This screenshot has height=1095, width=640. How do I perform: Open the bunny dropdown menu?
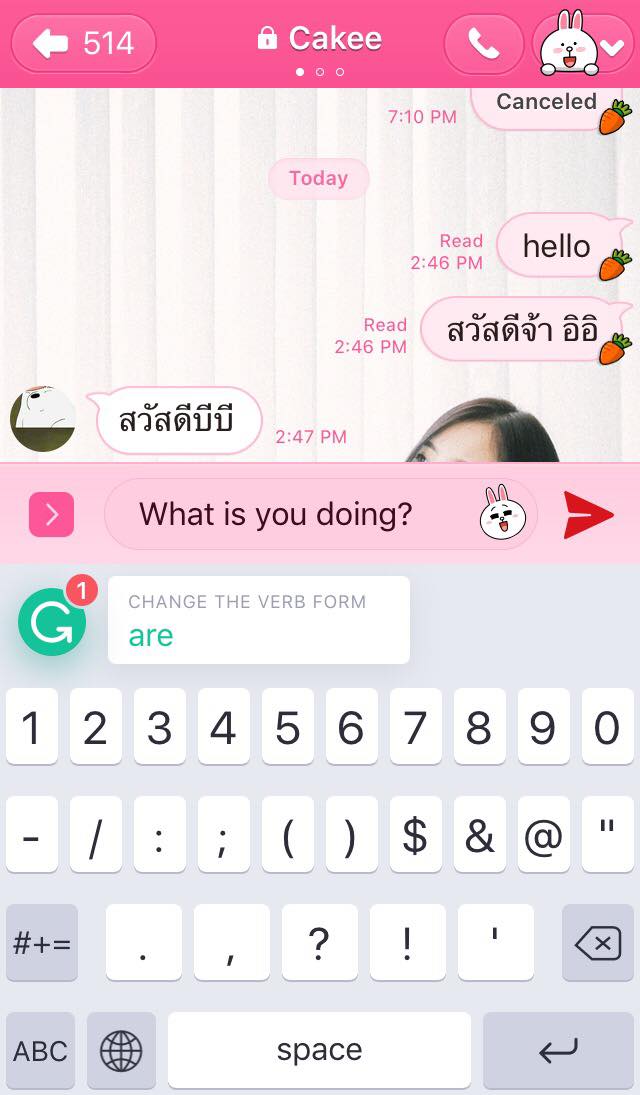pyautogui.click(x=584, y=45)
